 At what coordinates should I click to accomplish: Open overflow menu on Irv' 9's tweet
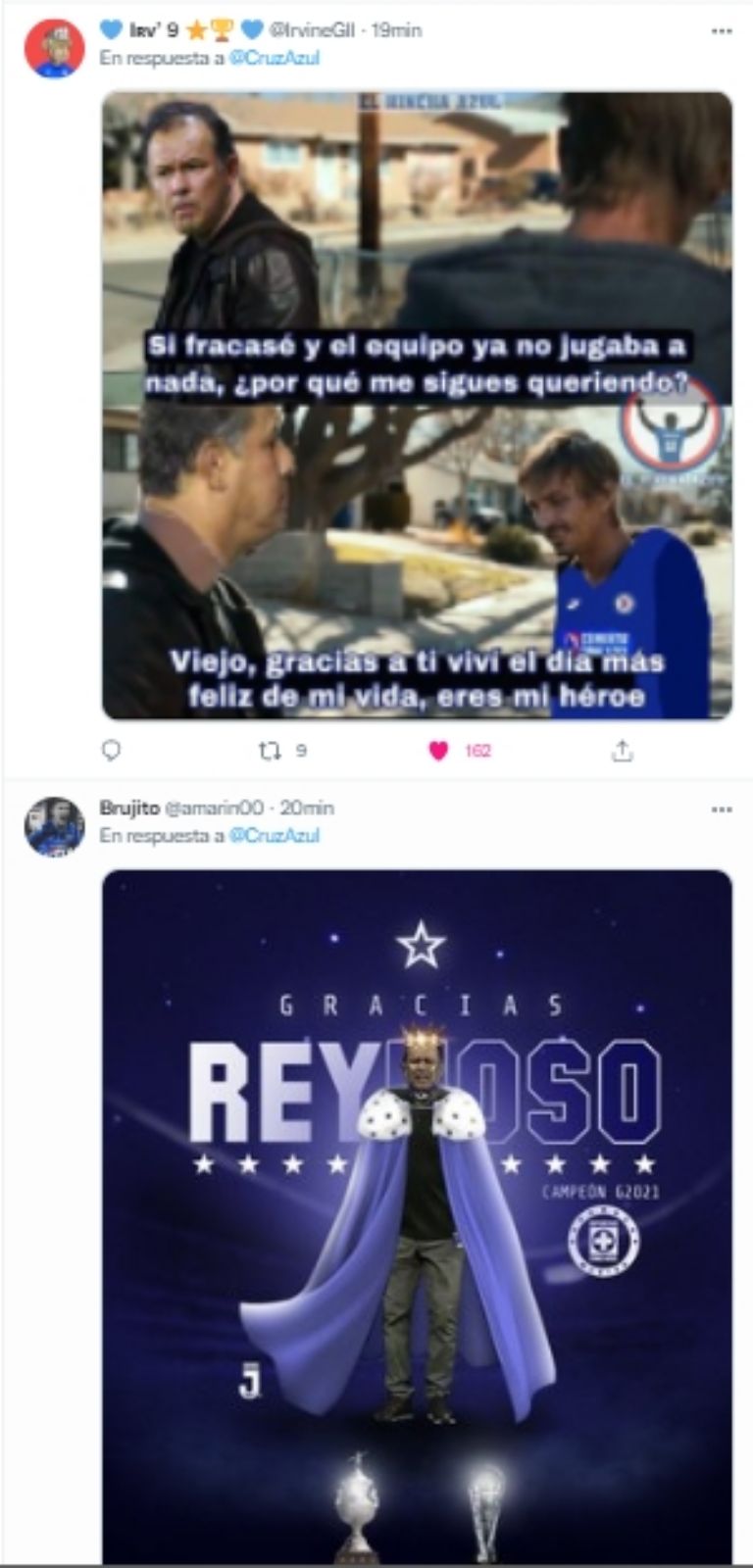pos(722,31)
